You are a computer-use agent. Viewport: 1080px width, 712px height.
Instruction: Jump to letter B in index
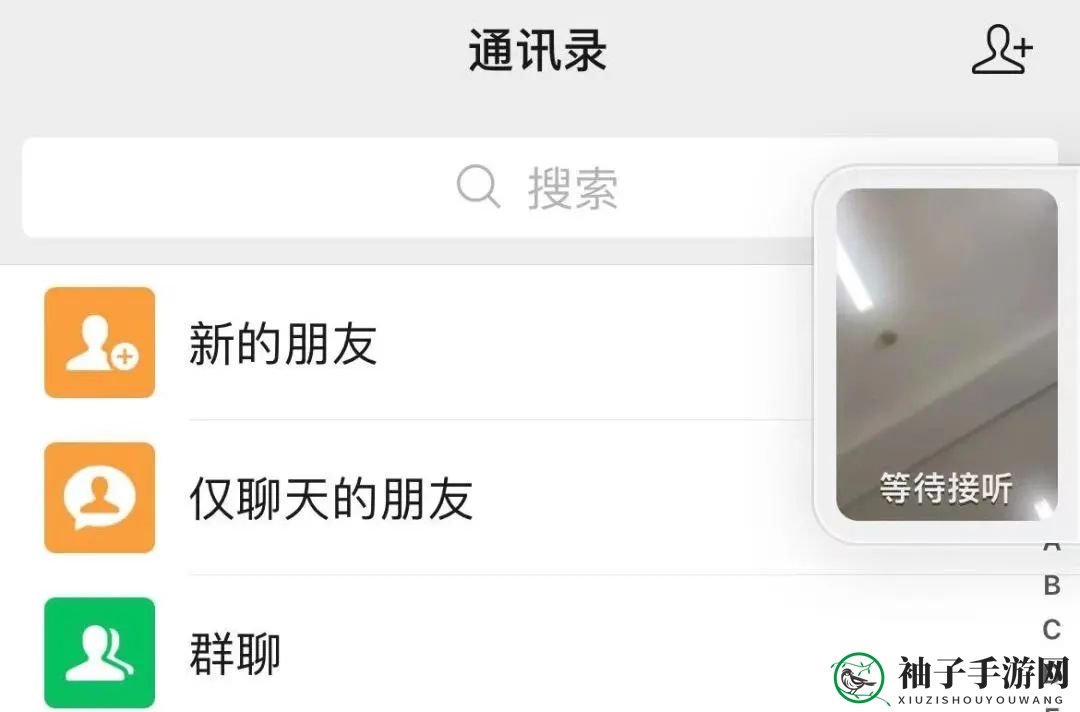1051,586
